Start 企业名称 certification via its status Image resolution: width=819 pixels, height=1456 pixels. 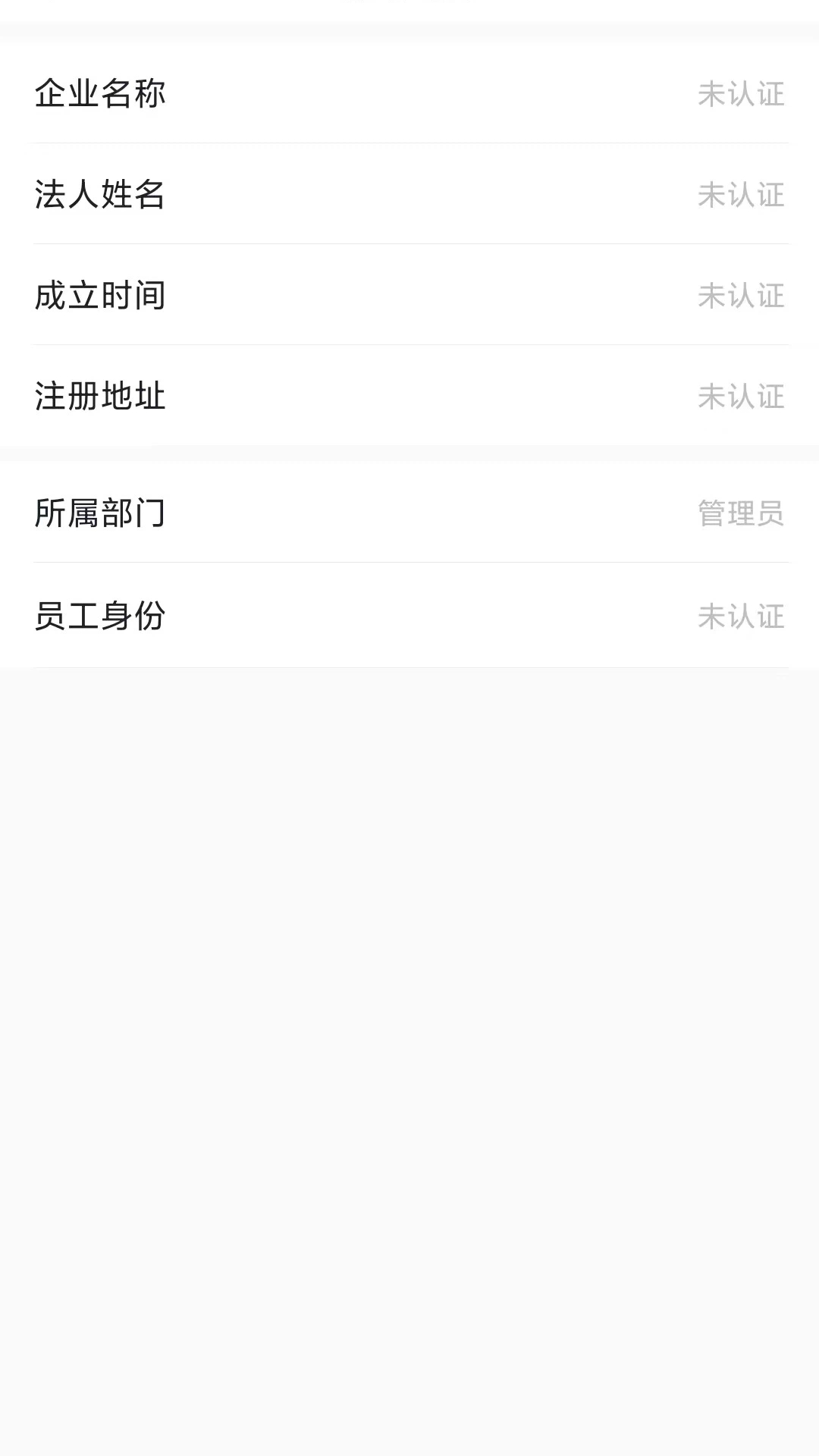[742, 94]
